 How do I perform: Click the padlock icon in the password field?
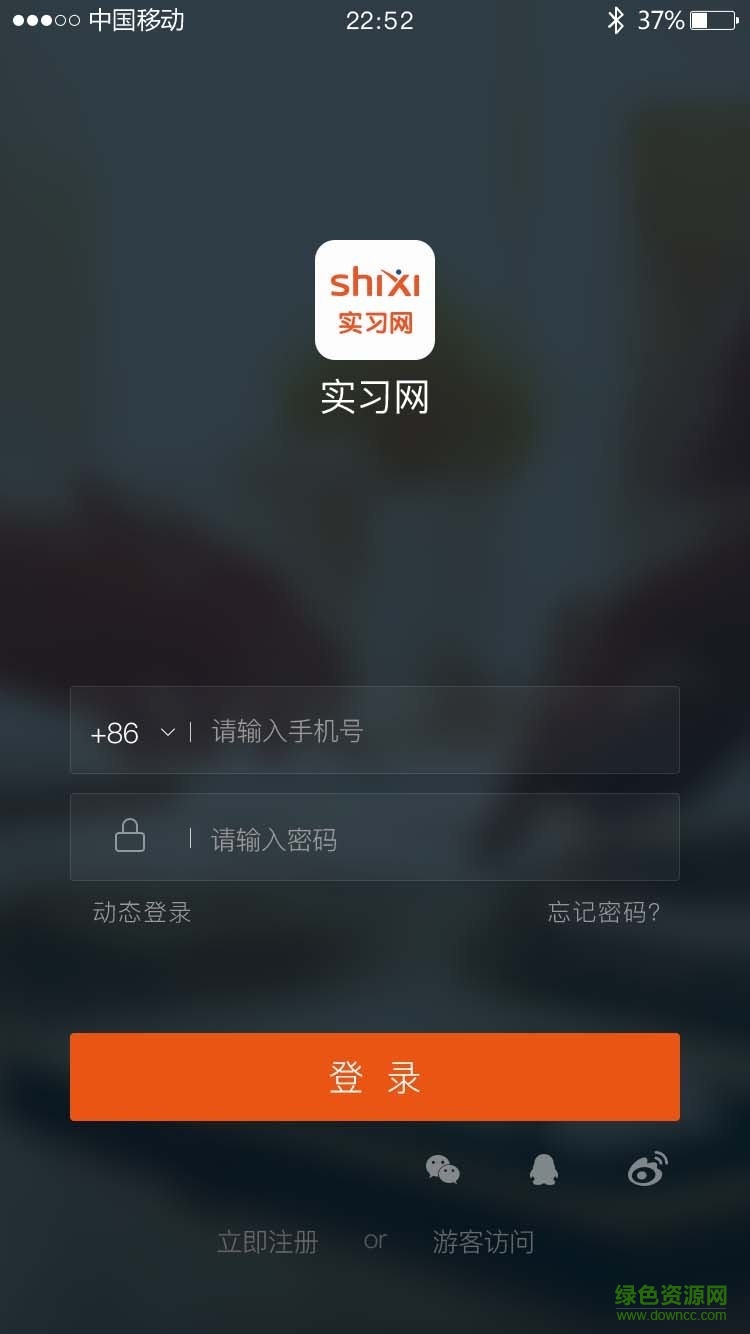pos(129,836)
